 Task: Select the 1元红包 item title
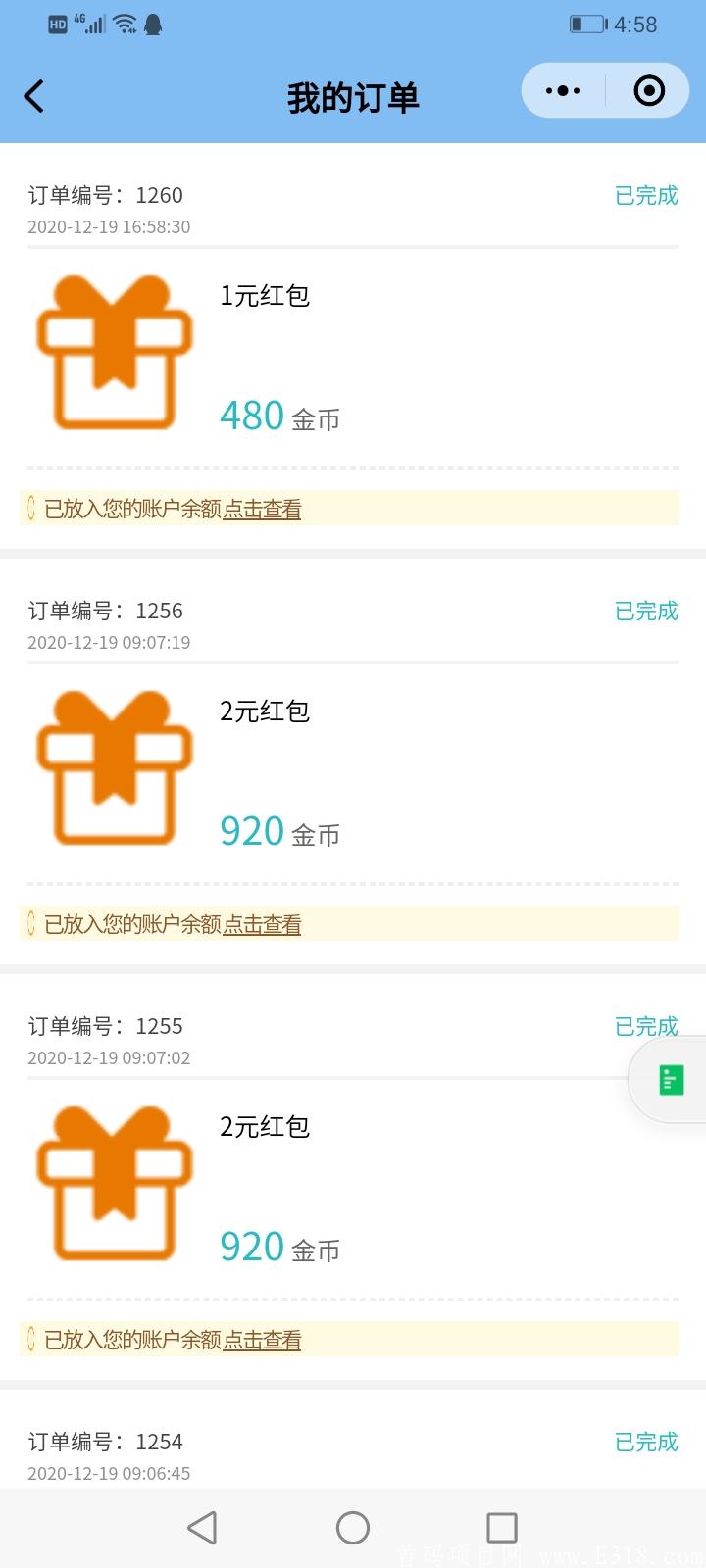tap(264, 296)
